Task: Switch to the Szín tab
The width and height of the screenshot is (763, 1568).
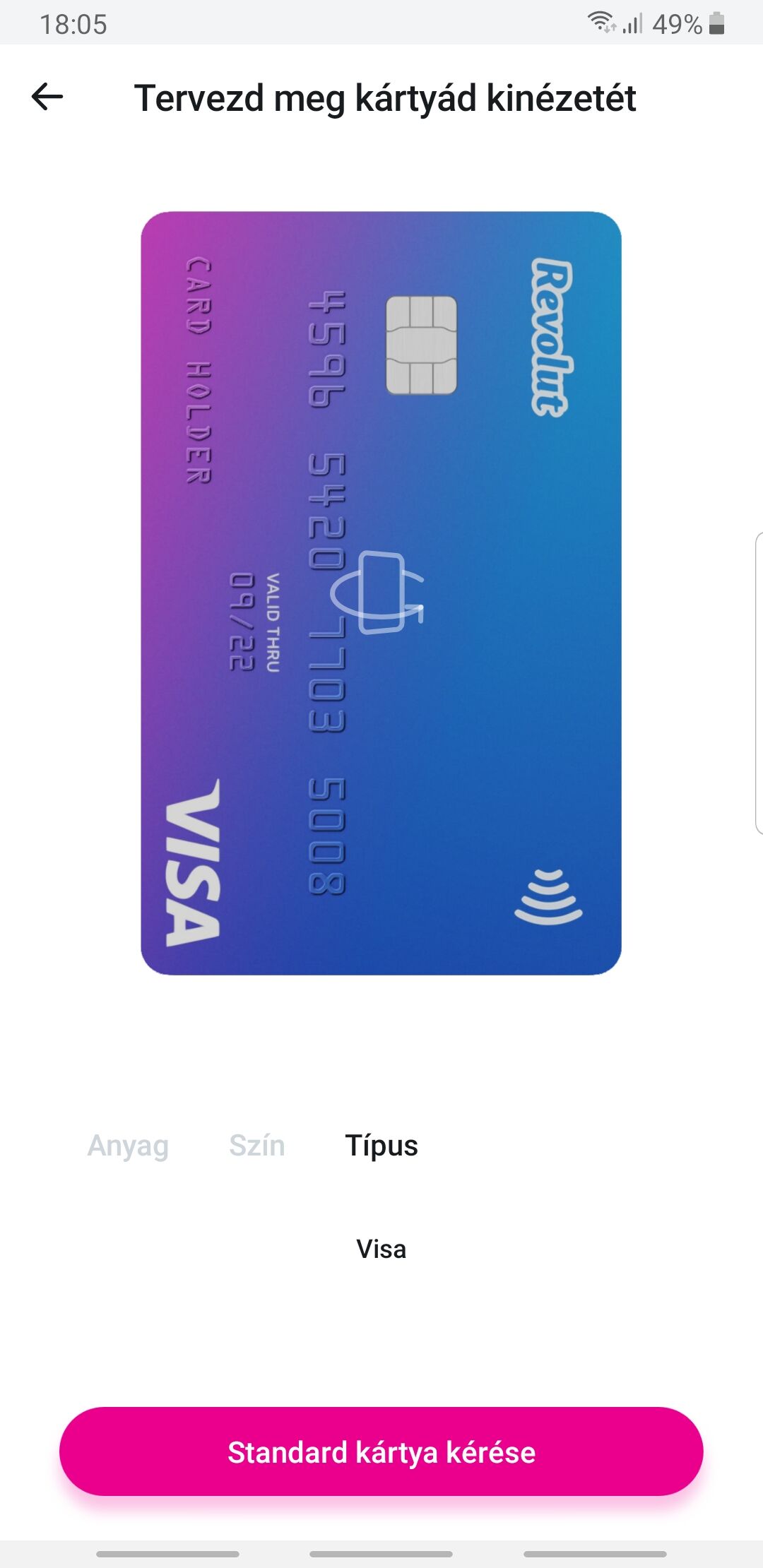Action: (257, 1145)
